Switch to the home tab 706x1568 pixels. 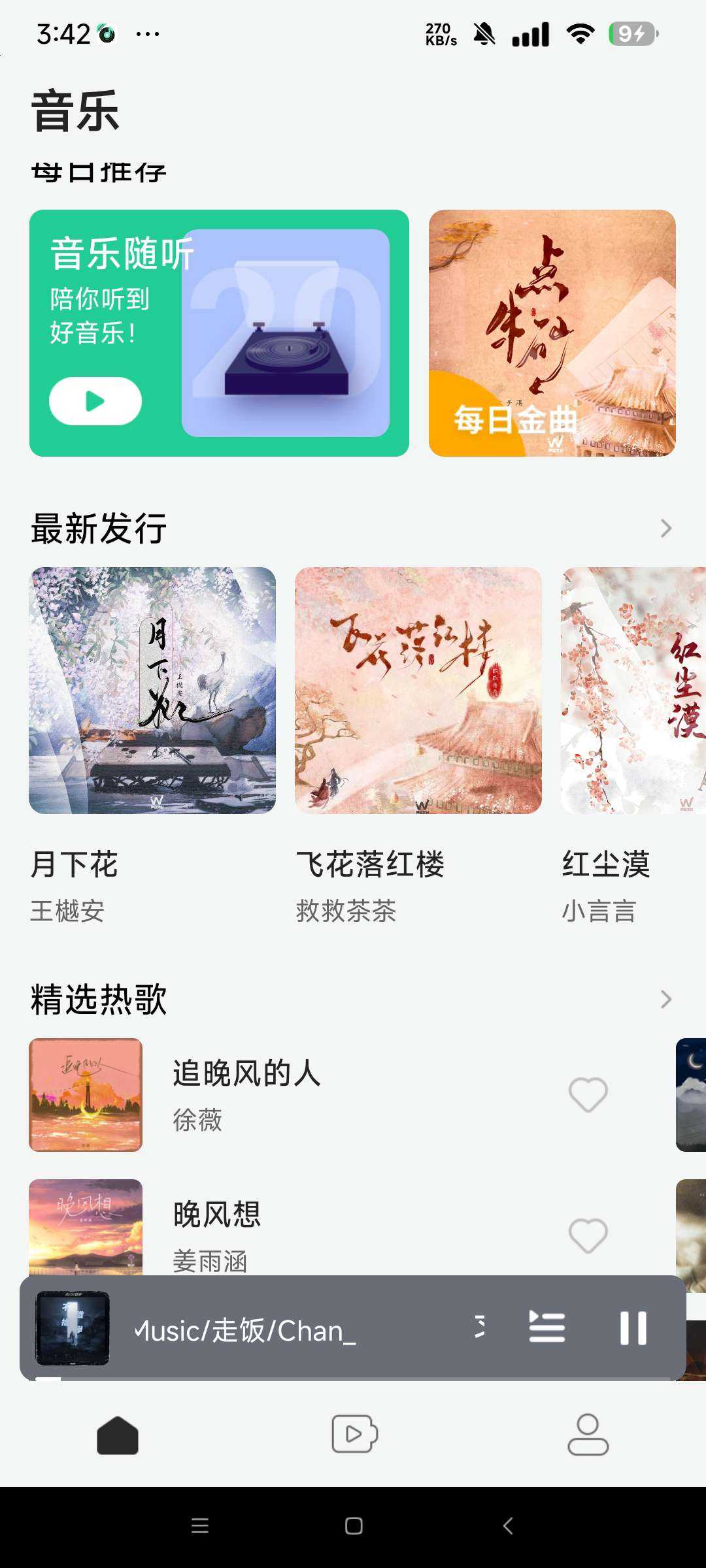[118, 1435]
